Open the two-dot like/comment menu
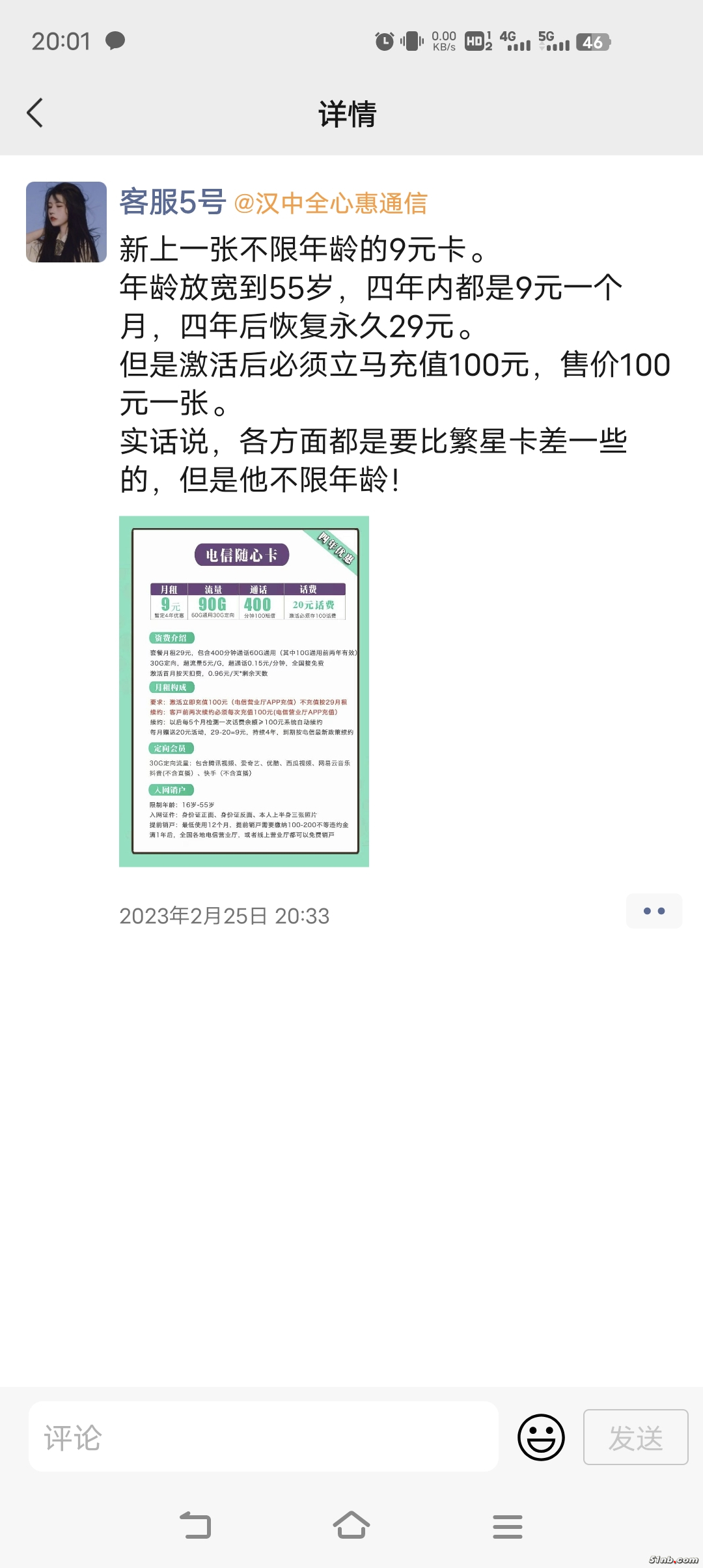The image size is (703, 1568). [654, 911]
